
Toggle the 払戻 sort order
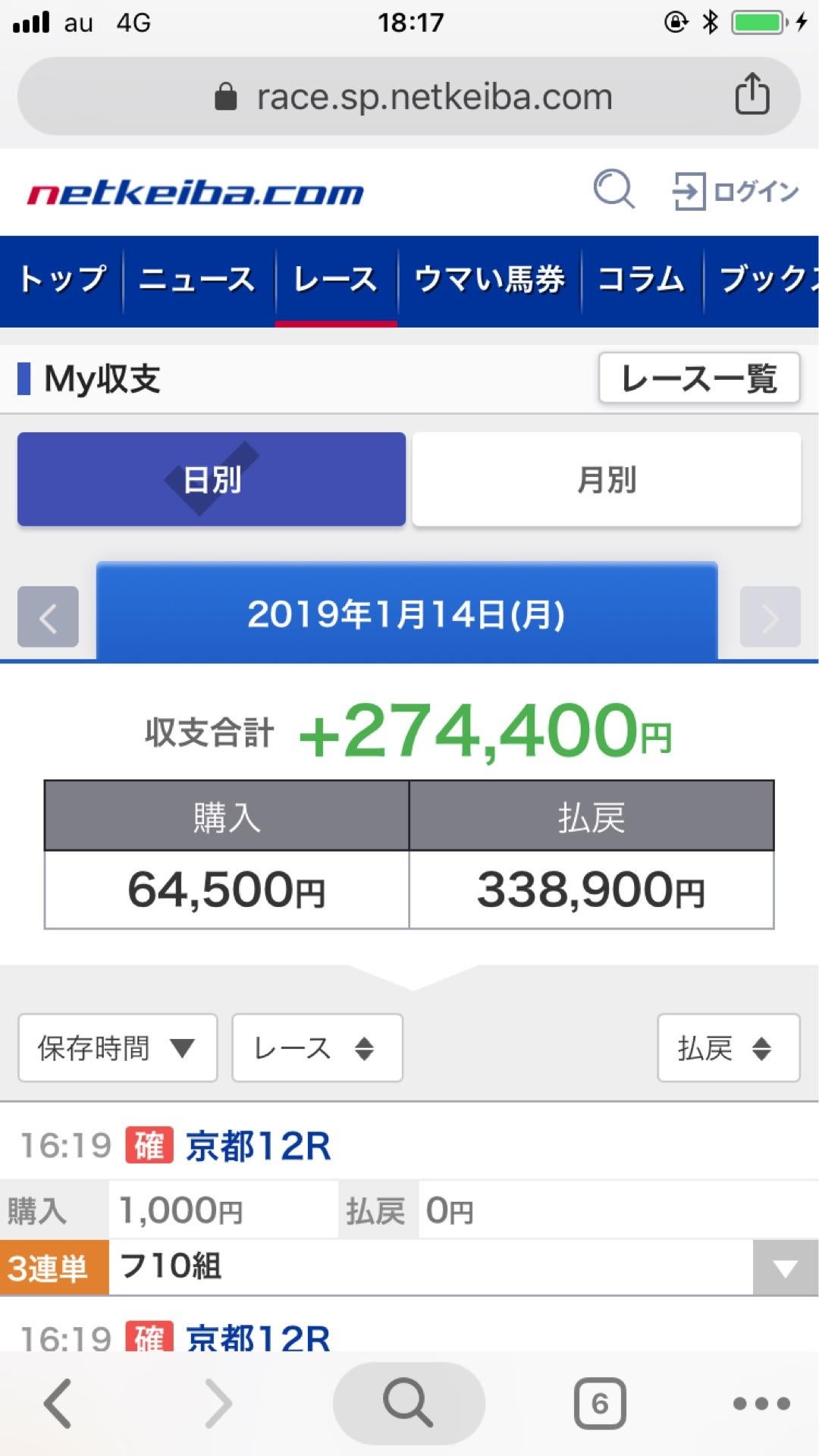(x=727, y=1048)
